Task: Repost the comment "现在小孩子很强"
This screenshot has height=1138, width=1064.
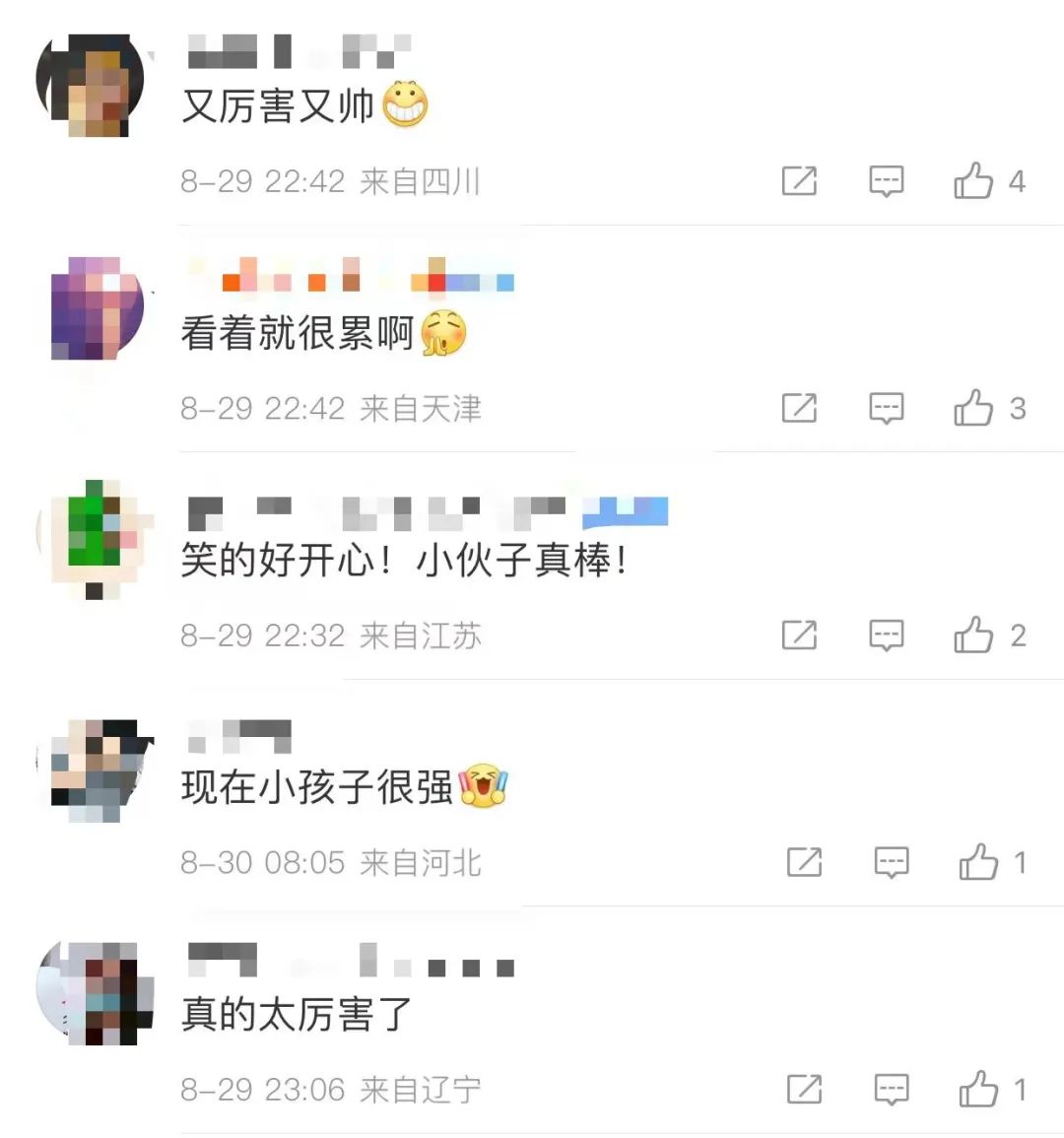Action: pos(804,862)
